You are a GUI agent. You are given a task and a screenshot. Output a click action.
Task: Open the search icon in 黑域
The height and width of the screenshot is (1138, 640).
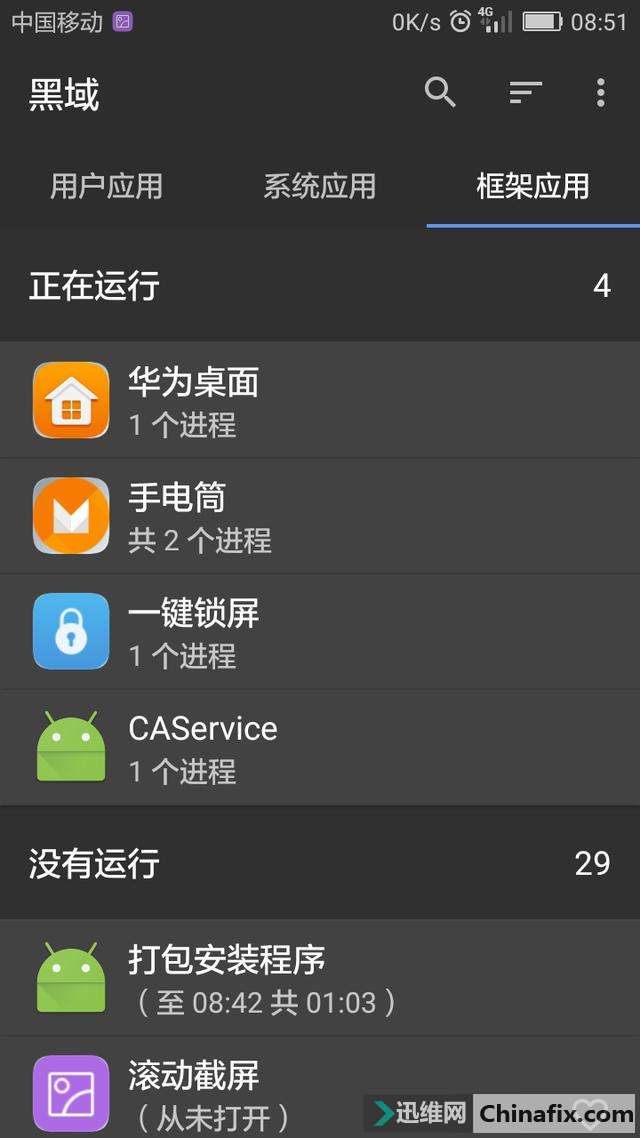(440, 93)
